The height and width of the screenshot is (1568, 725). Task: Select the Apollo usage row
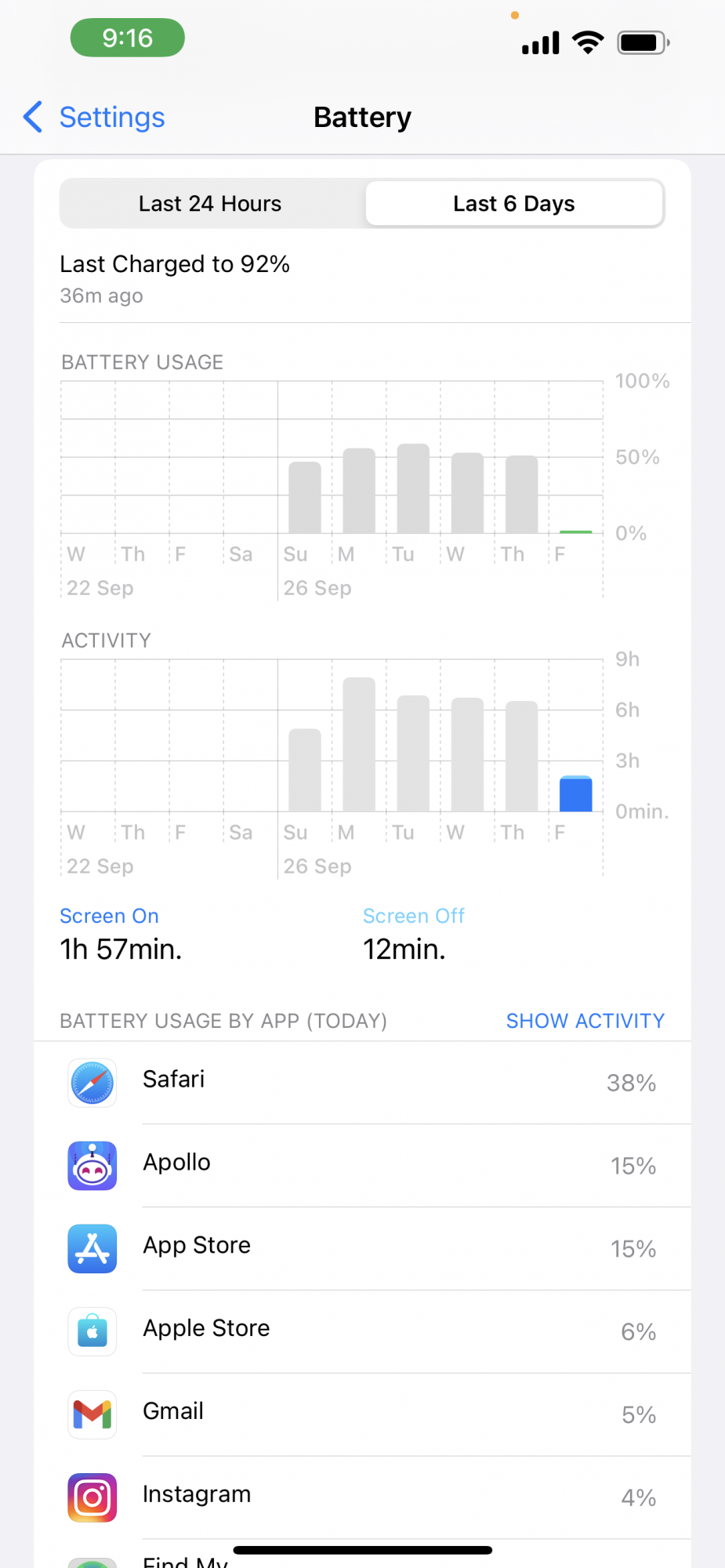362,1166
